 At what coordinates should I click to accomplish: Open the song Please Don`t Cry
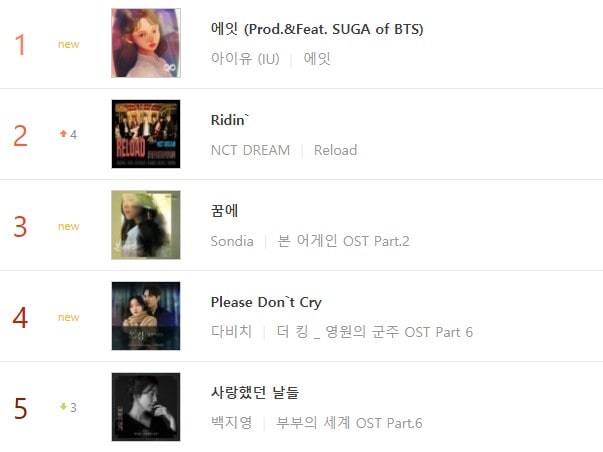click(x=266, y=302)
